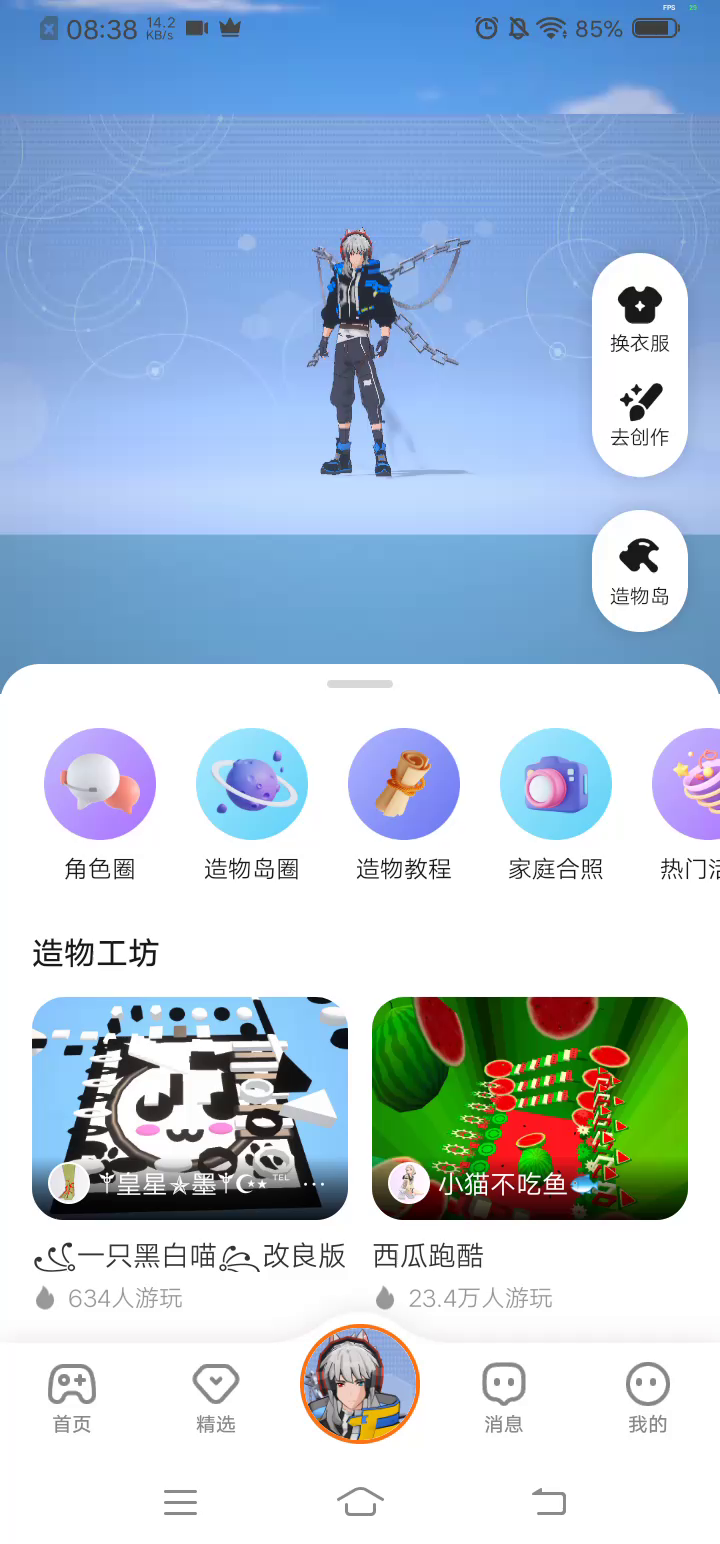Switch to the 消息 tab
Image resolution: width=720 pixels, height=1544 pixels.
click(504, 1398)
